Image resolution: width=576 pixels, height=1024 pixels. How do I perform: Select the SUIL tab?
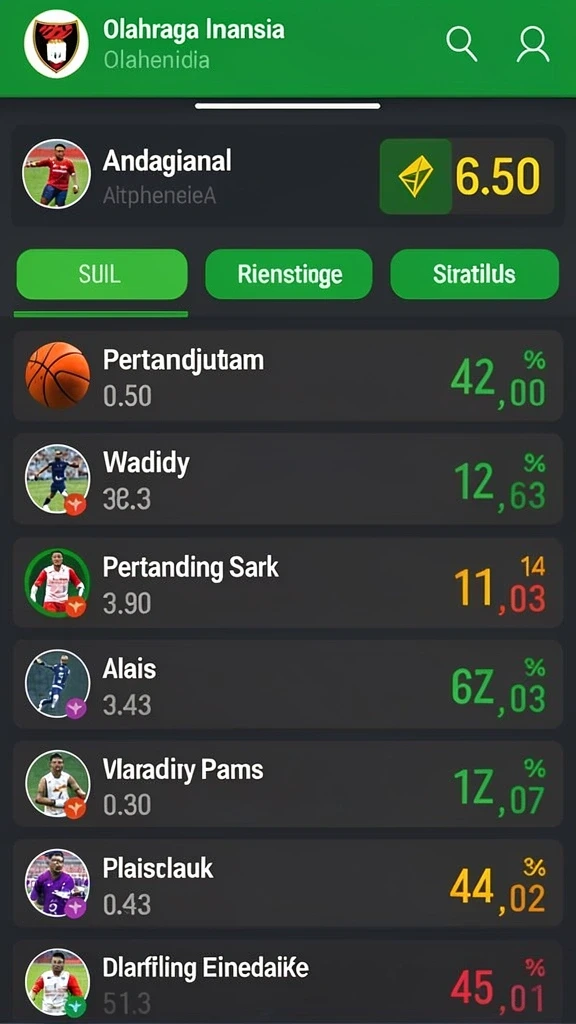(x=101, y=274)
